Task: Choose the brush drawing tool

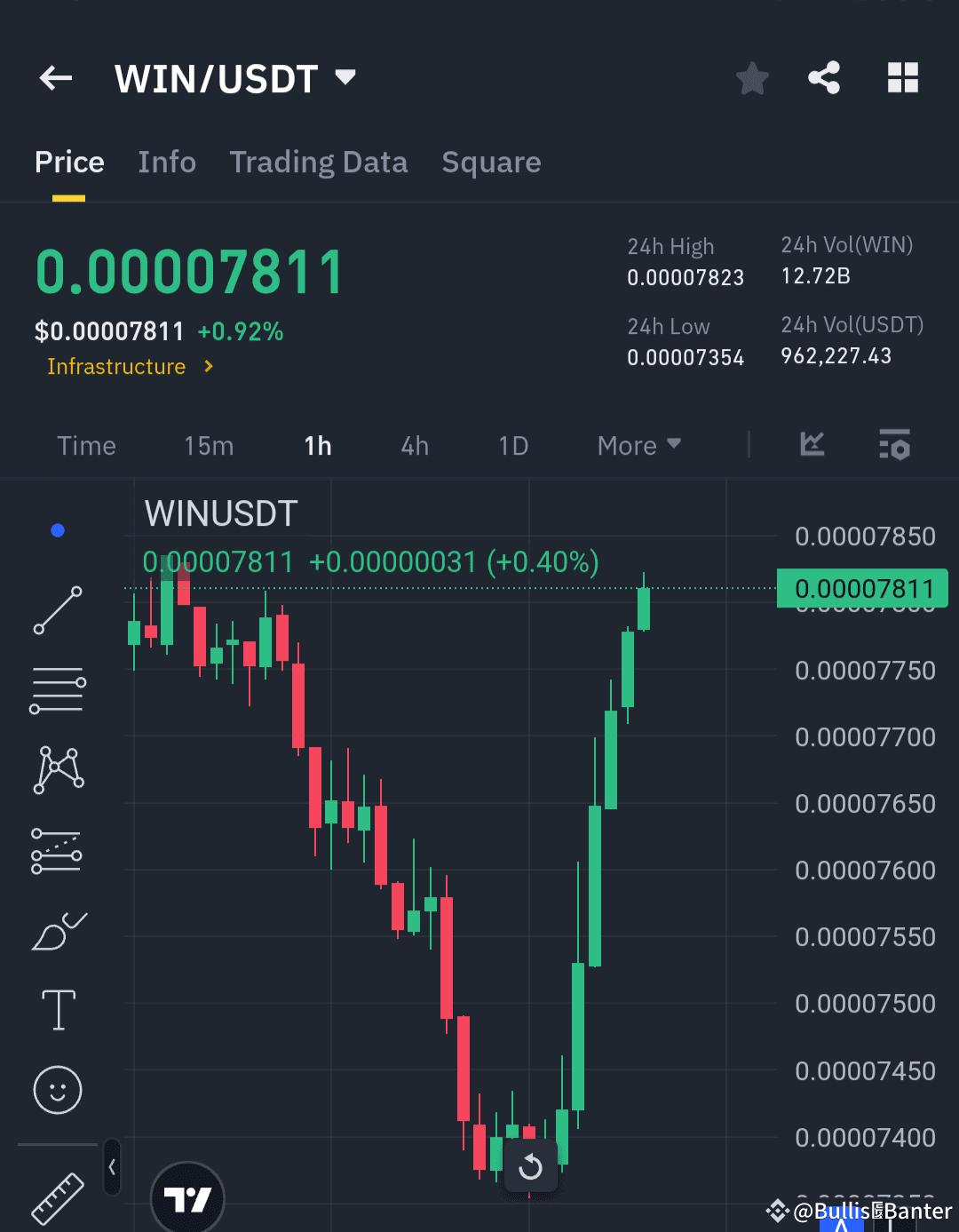Action: click(x=57, y=930)
